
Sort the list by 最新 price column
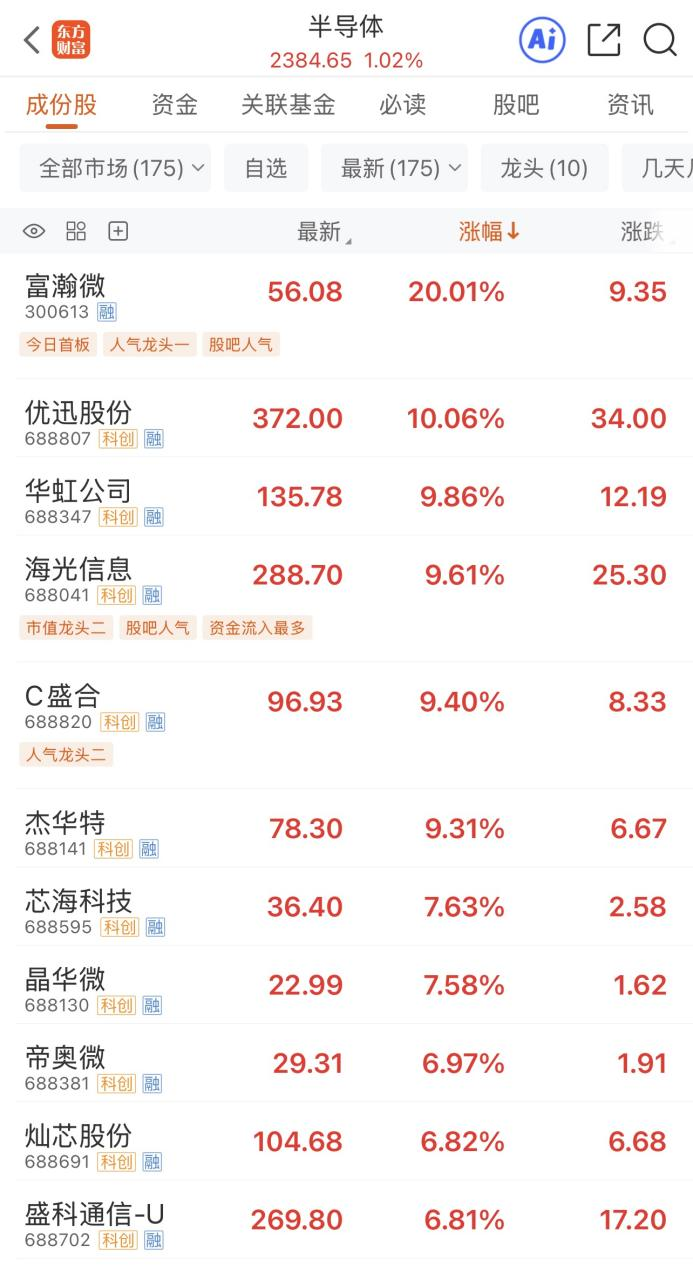pos(323,232)
